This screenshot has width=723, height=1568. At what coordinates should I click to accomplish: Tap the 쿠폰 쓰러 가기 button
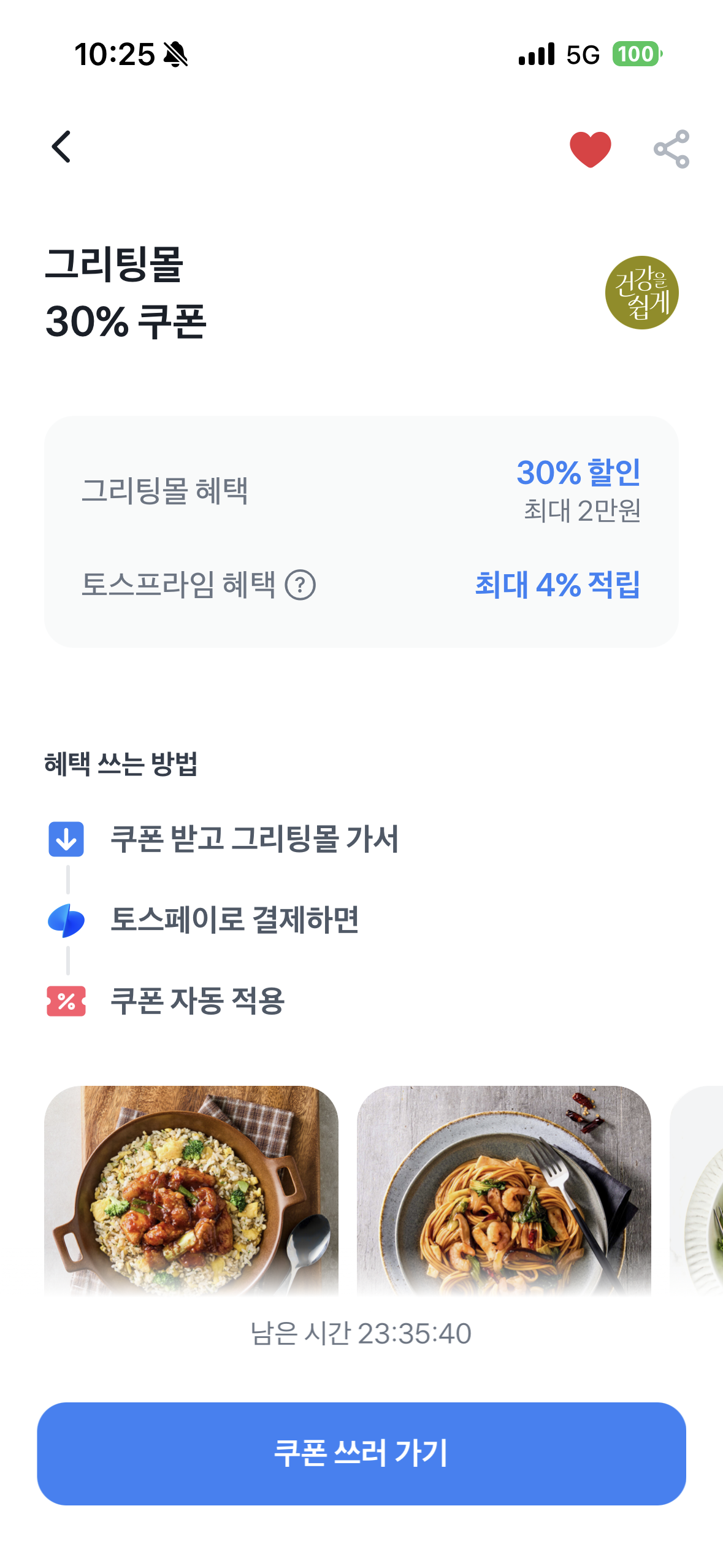pos(361,1453)
